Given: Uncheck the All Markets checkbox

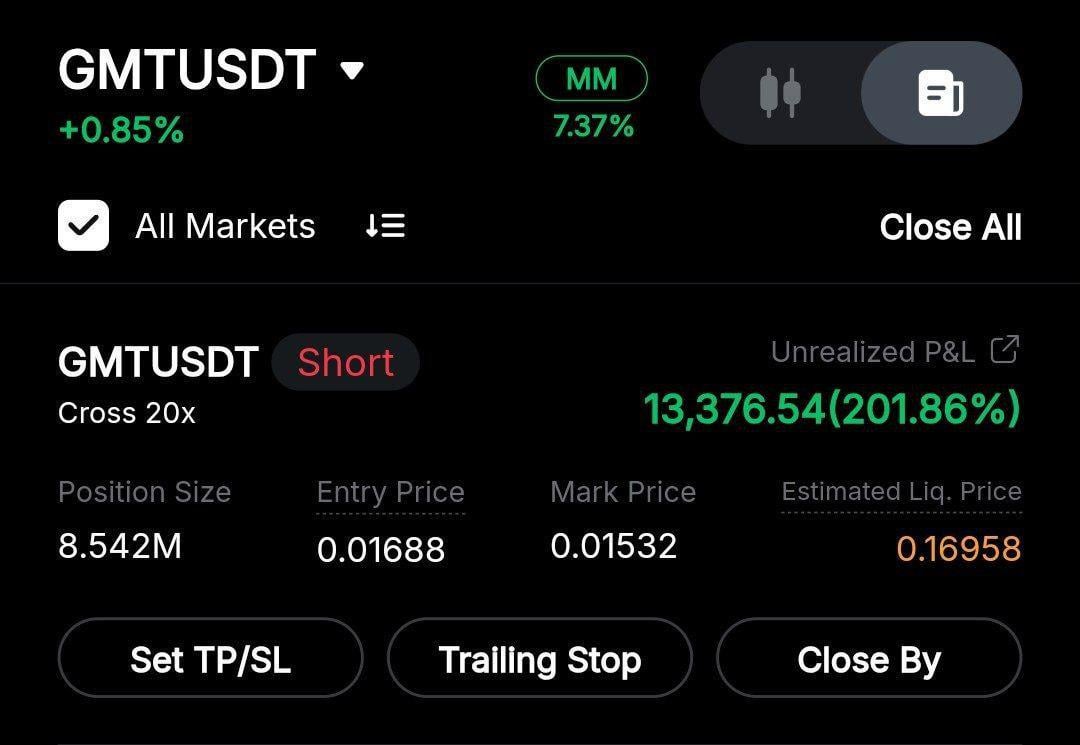Looking at the screenshot, I should 83,226.
